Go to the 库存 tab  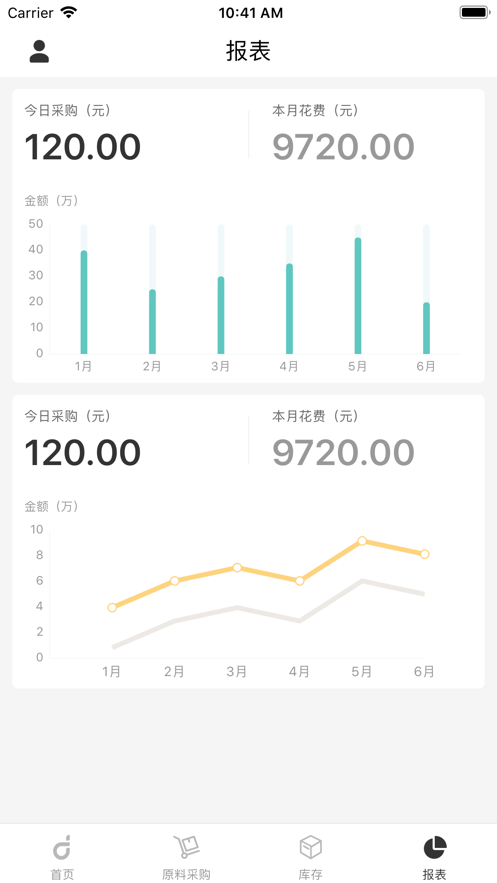pyautogui.click(x=311, y=857)
